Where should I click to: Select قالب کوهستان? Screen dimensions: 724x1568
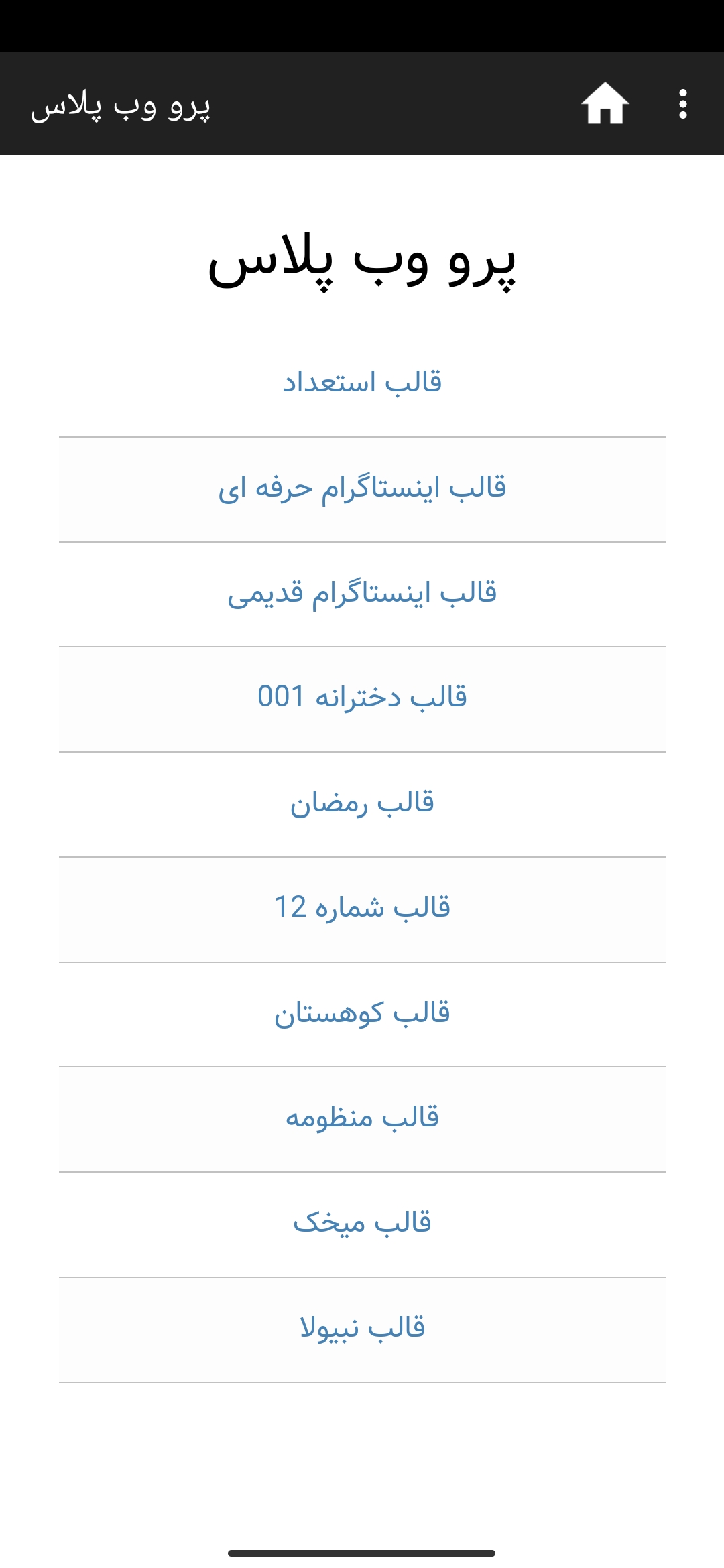point(362,1013)
